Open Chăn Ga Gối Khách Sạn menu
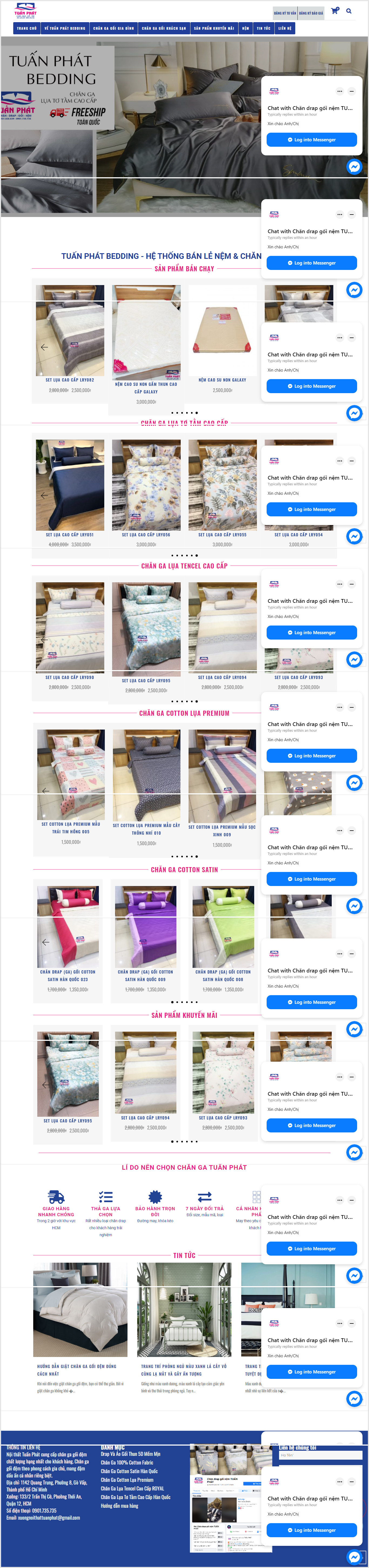The height and width of the screenshot is (1568, 369). coord(164,28)
